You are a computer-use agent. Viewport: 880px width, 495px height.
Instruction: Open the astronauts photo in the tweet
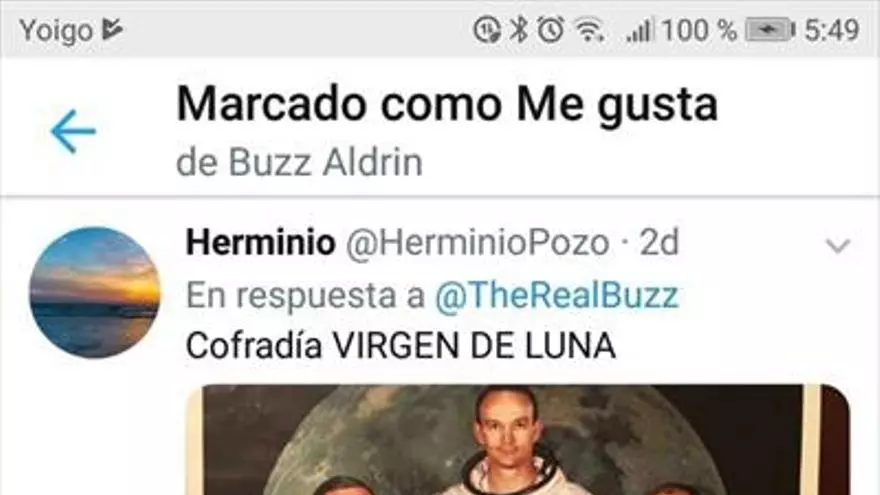pyautogui.click(x=518, y=440)
